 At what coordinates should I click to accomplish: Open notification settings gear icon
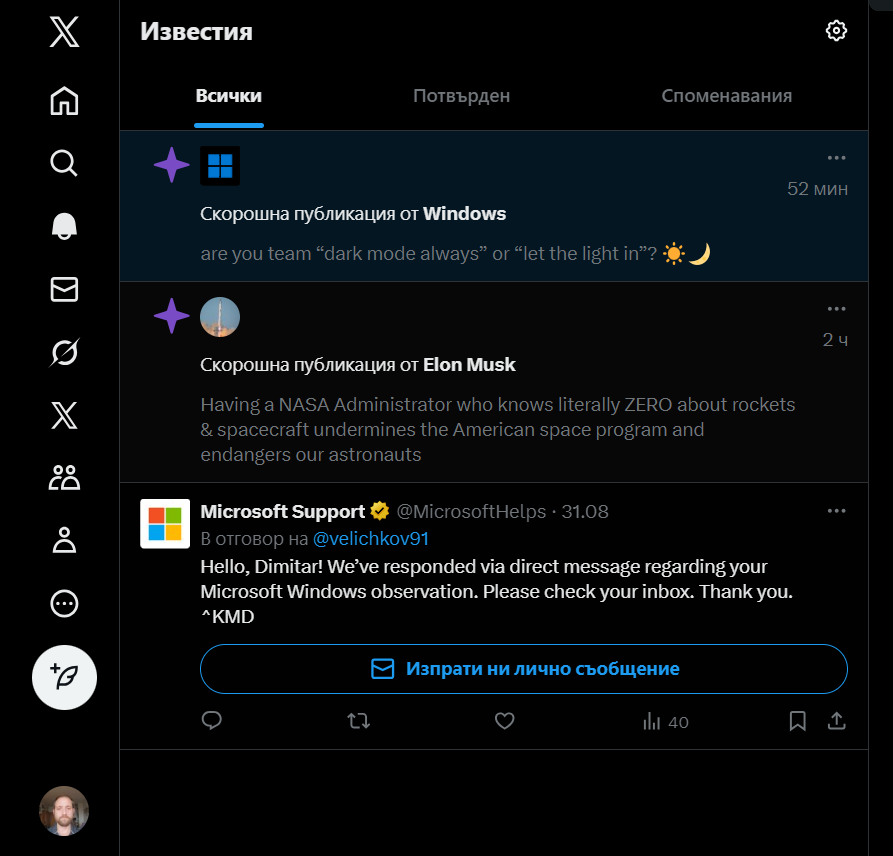coord(836,31)
